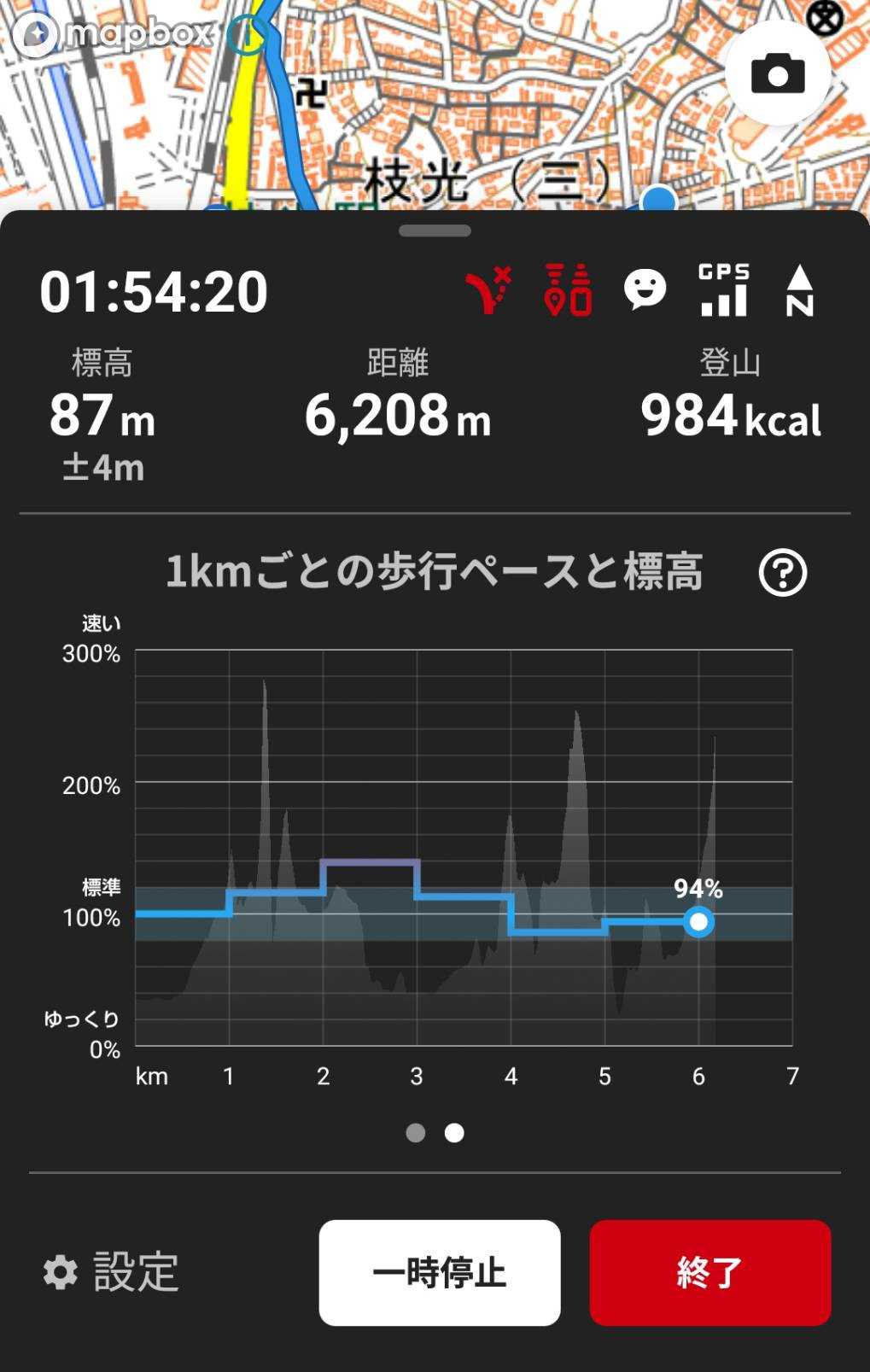This screenshot has width=870, height=1372.
Task: Switch to the first chart page dot
Action: (416, 1133)
